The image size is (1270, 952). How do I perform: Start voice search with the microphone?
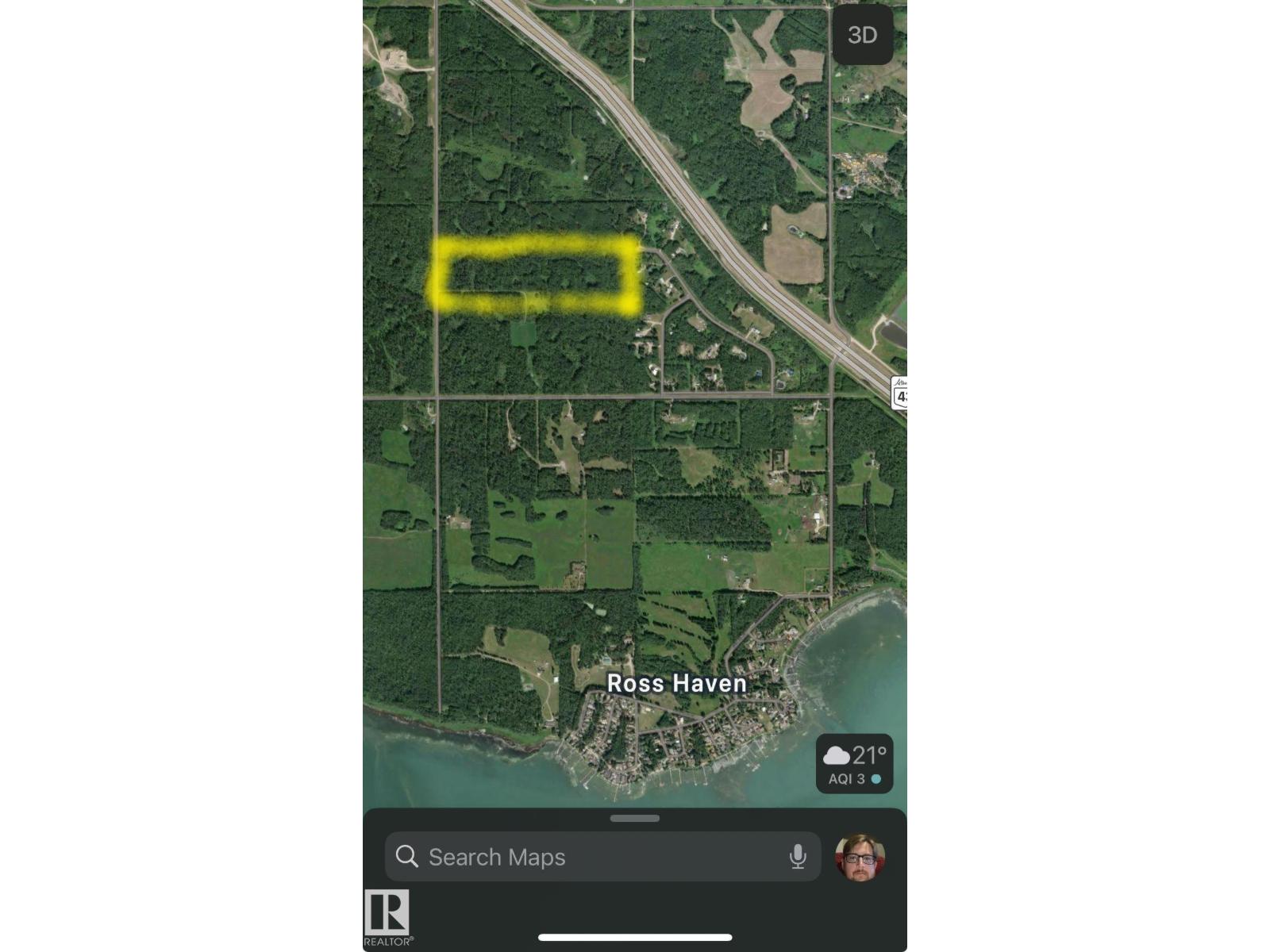tap(798, 857)
